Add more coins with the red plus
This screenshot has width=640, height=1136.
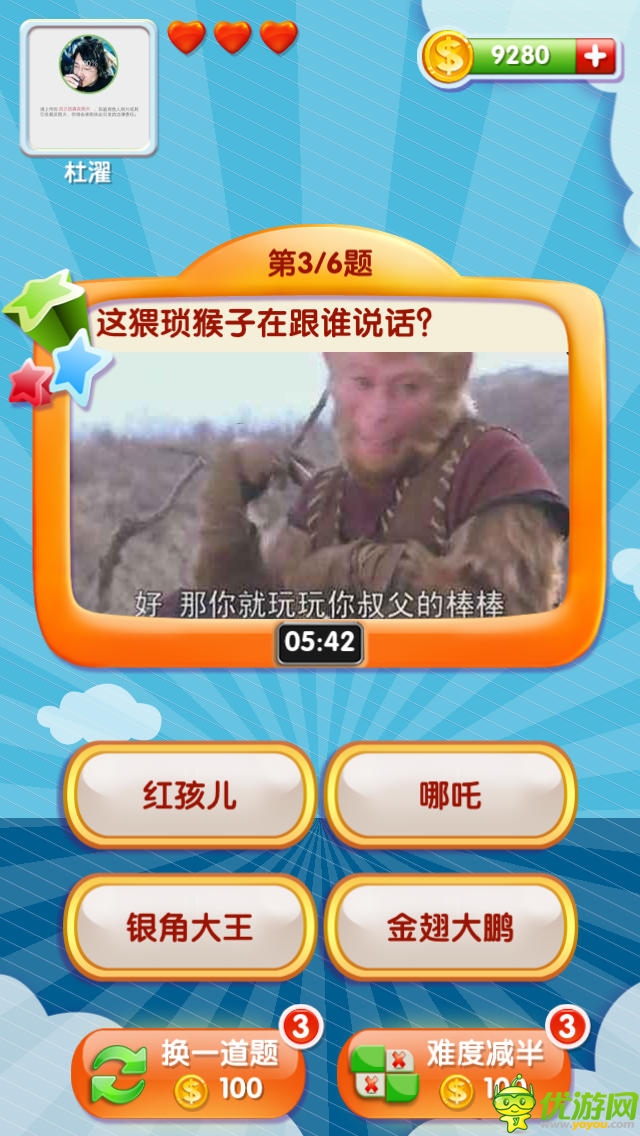point(596,57)
